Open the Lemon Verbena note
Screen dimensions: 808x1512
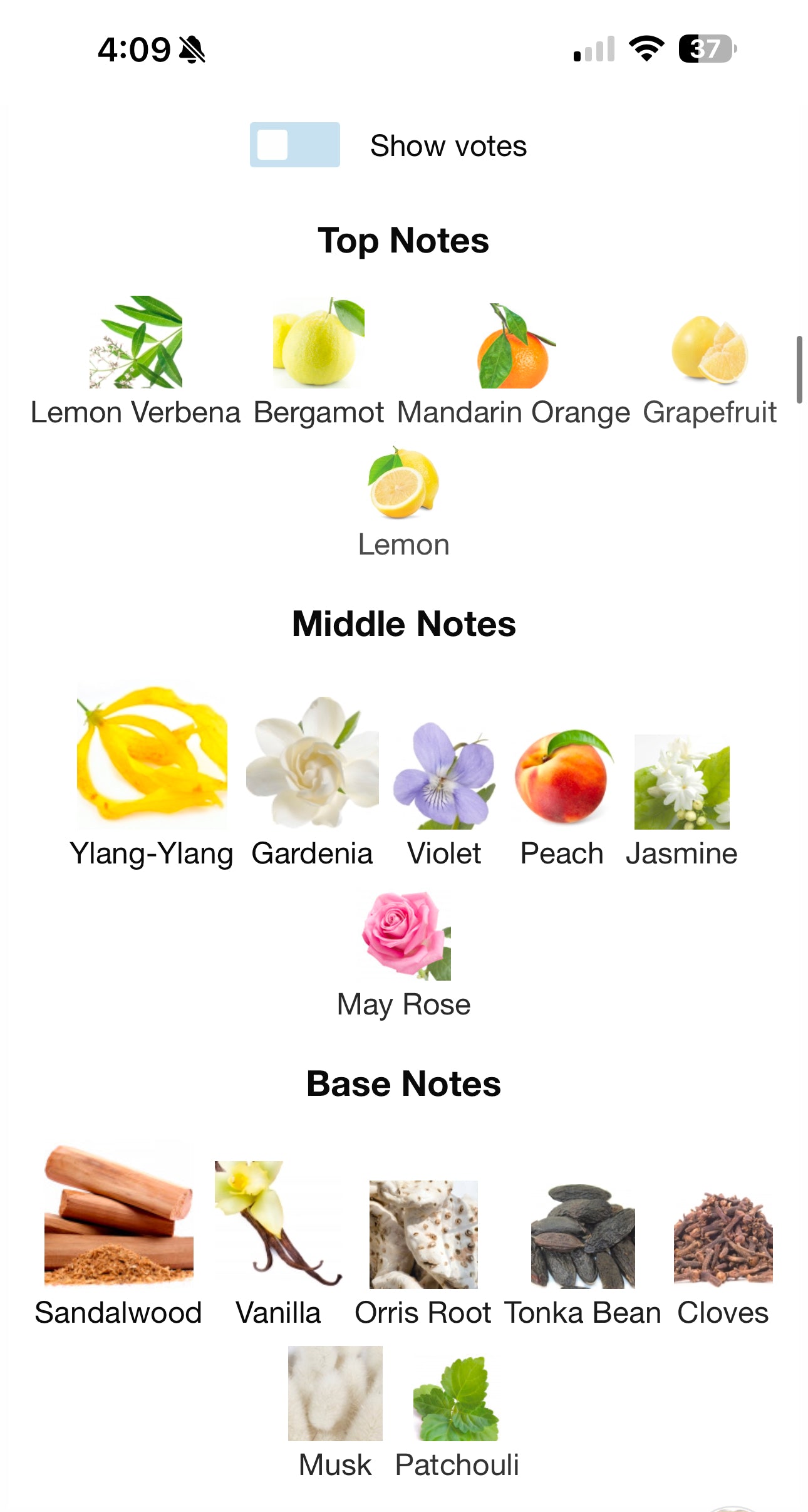point(136,360)
